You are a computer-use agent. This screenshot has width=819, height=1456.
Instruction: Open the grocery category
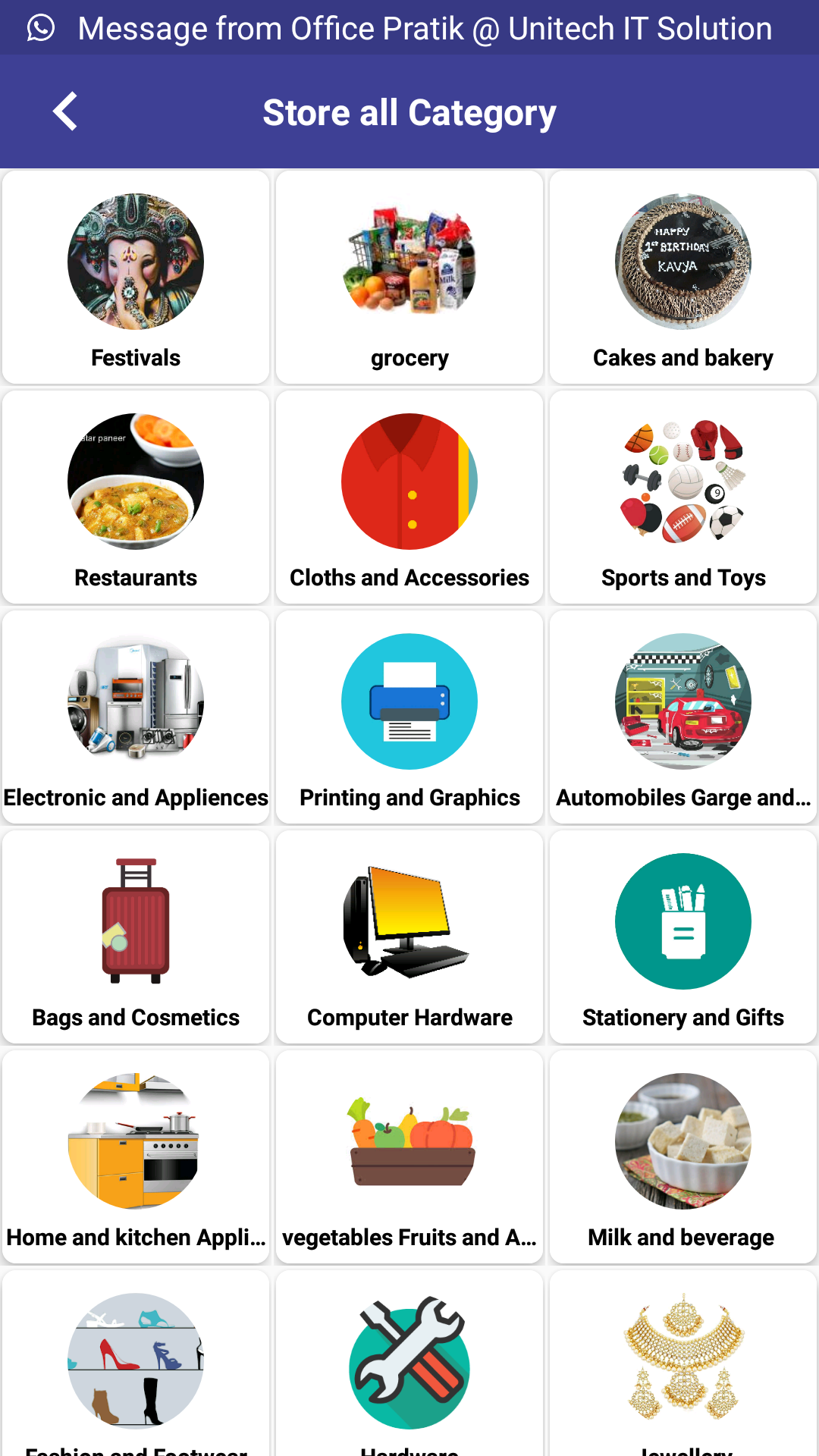409,278
